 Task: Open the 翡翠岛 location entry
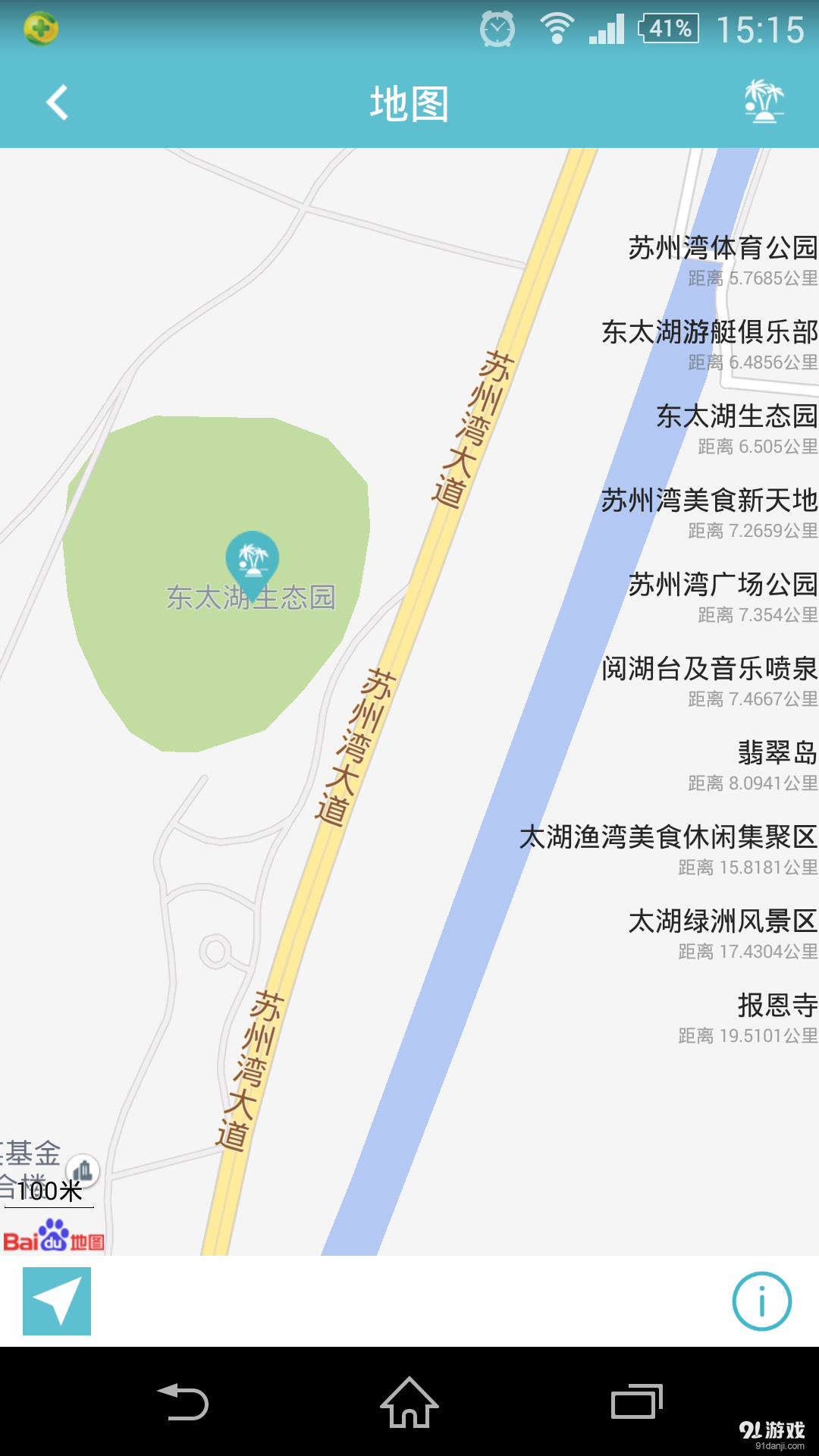click(777, 755)
